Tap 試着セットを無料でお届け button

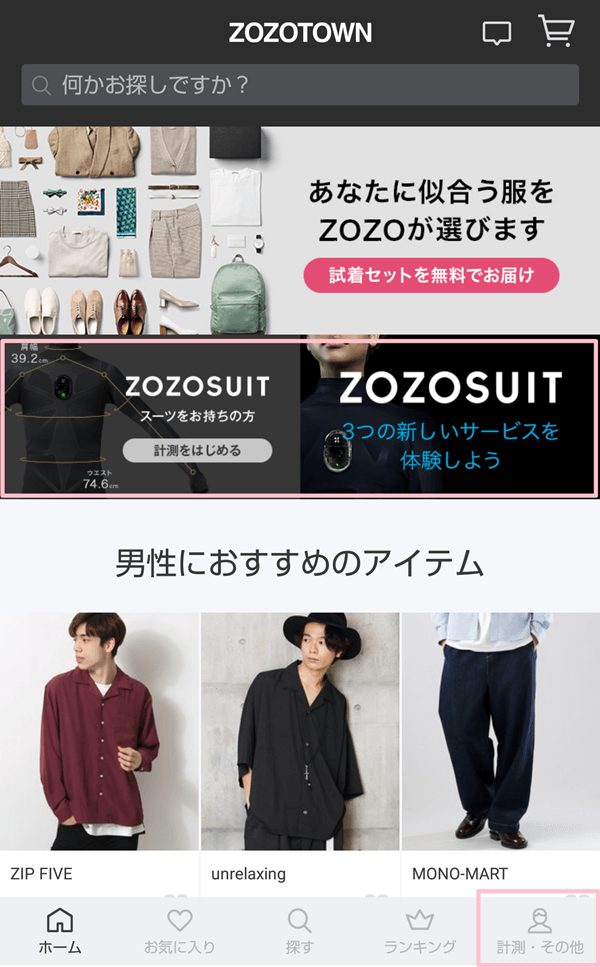[x=431, y=273]
